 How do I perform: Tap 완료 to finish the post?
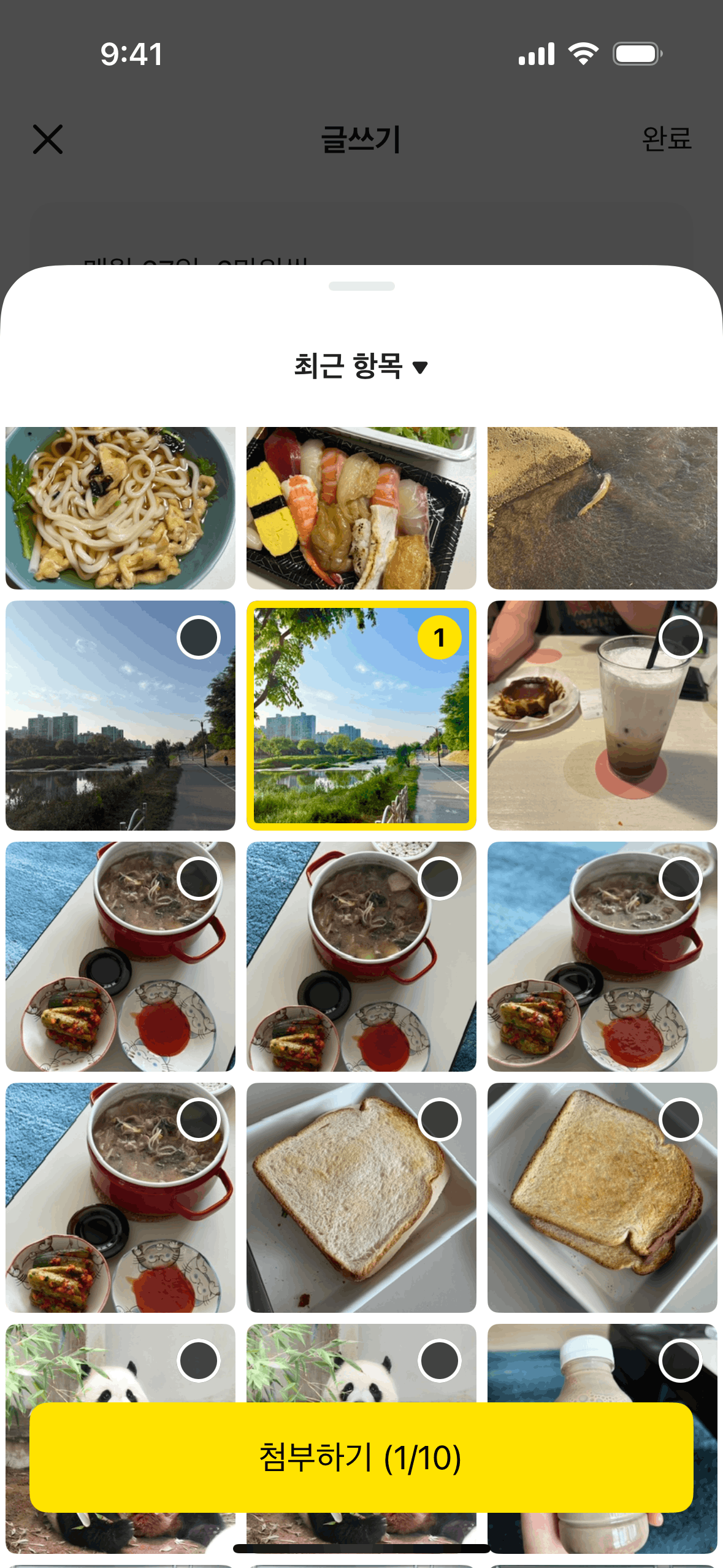(667, 139)
